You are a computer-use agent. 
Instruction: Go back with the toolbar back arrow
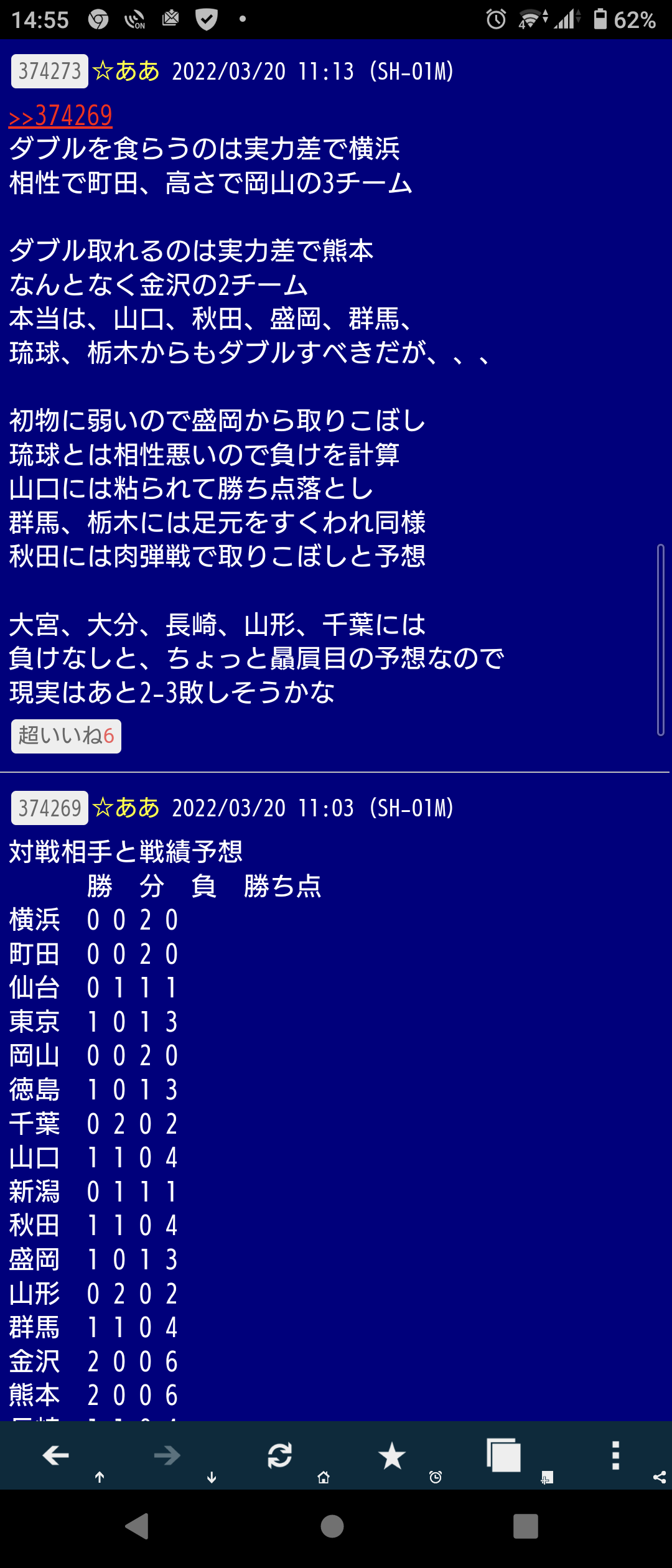pos(56,1455)
